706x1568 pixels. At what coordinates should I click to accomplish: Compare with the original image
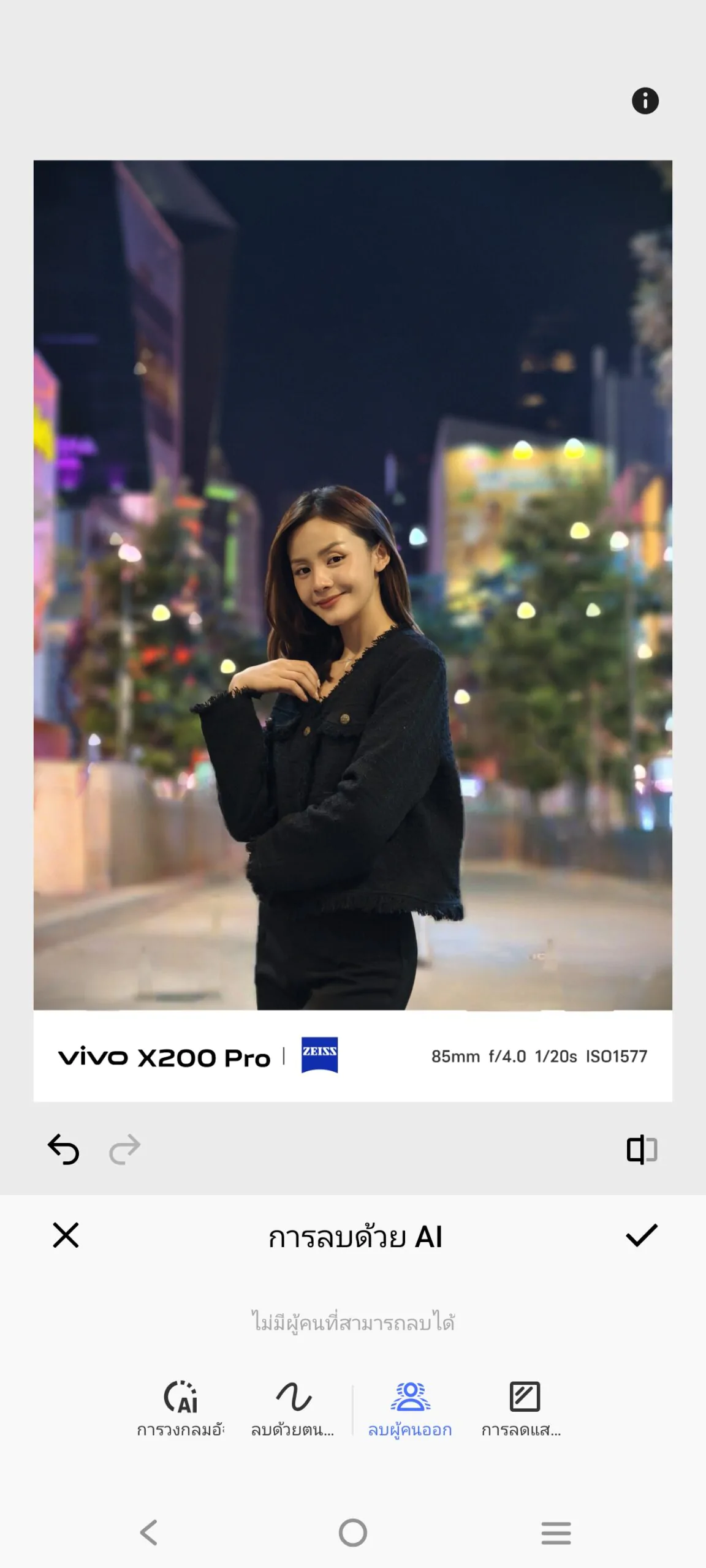click(642, 1149)
